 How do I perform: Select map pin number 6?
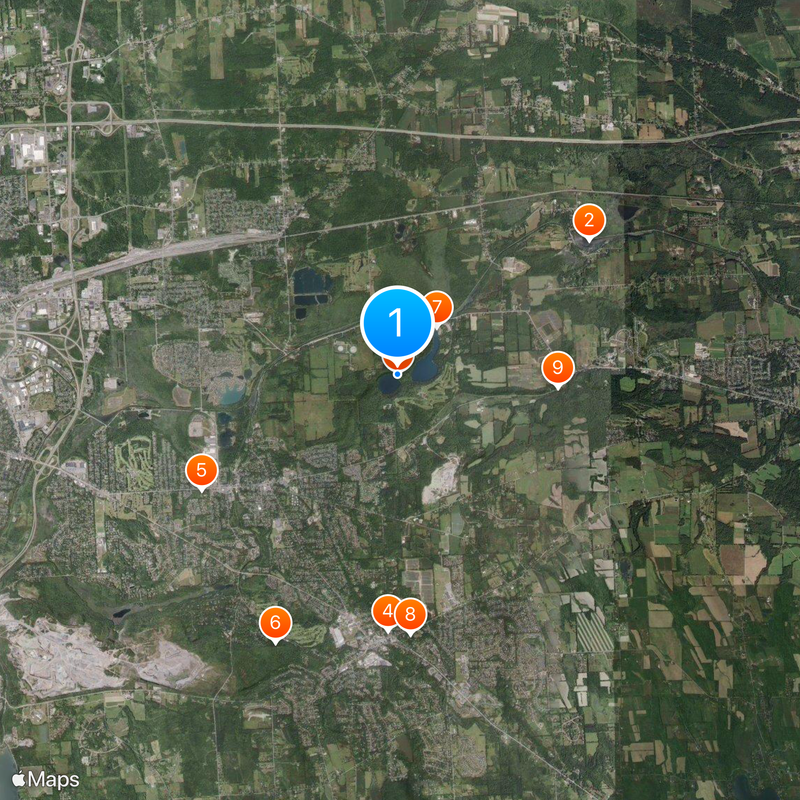275,622
